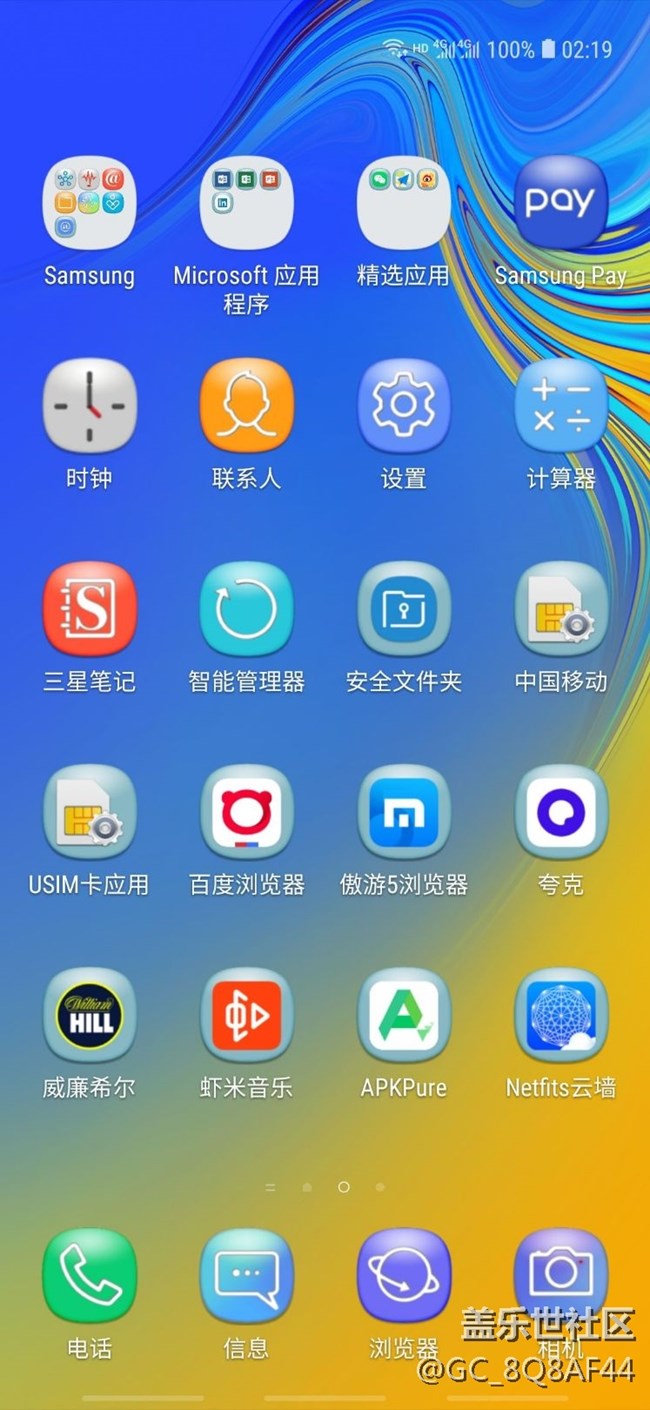Viewport: 650px width, 1410px height.
Task: Open 三星笔记 notes app
Action: [89, 610]
